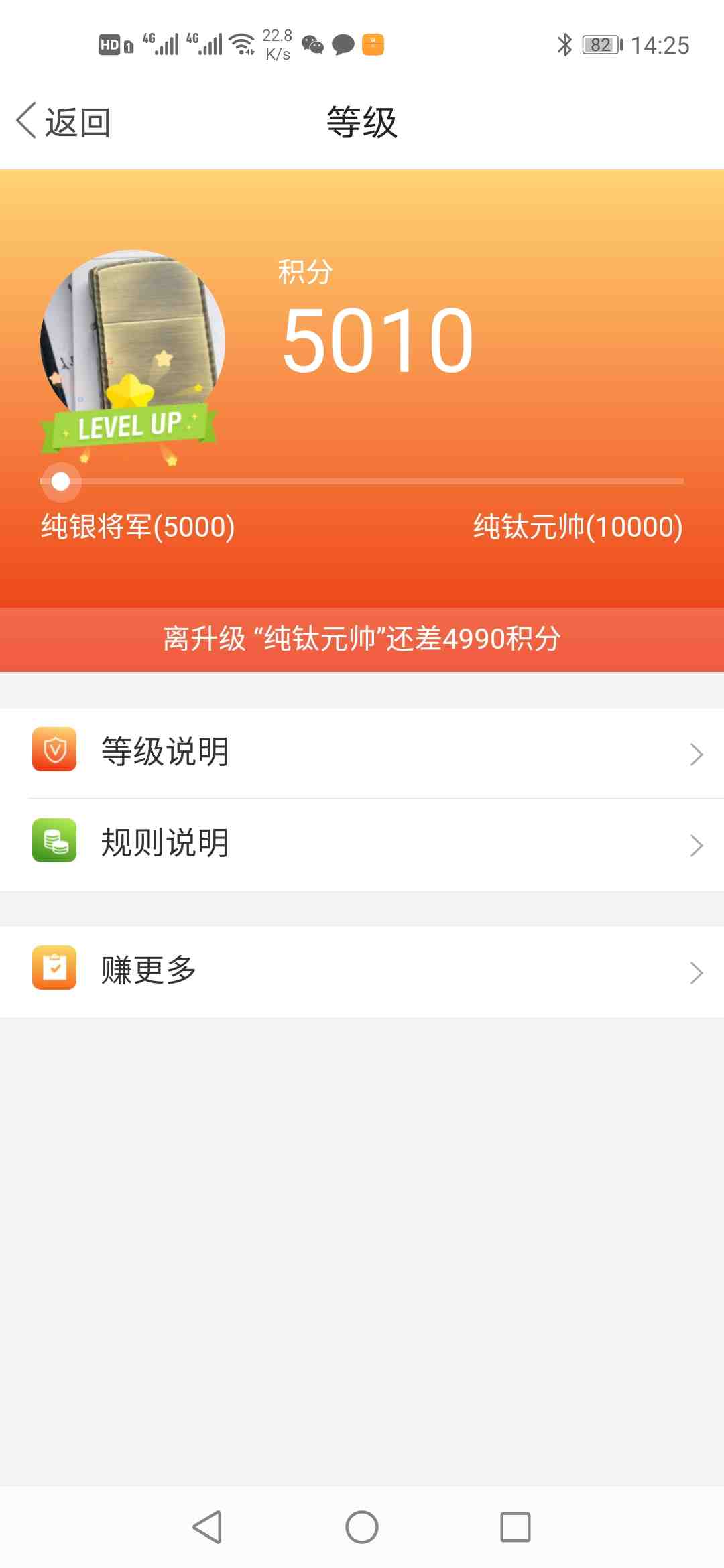Image resolution: width=724 pixels, height=1568 pixels.
Task: Tap the system home button
Action: (362, 1527)
